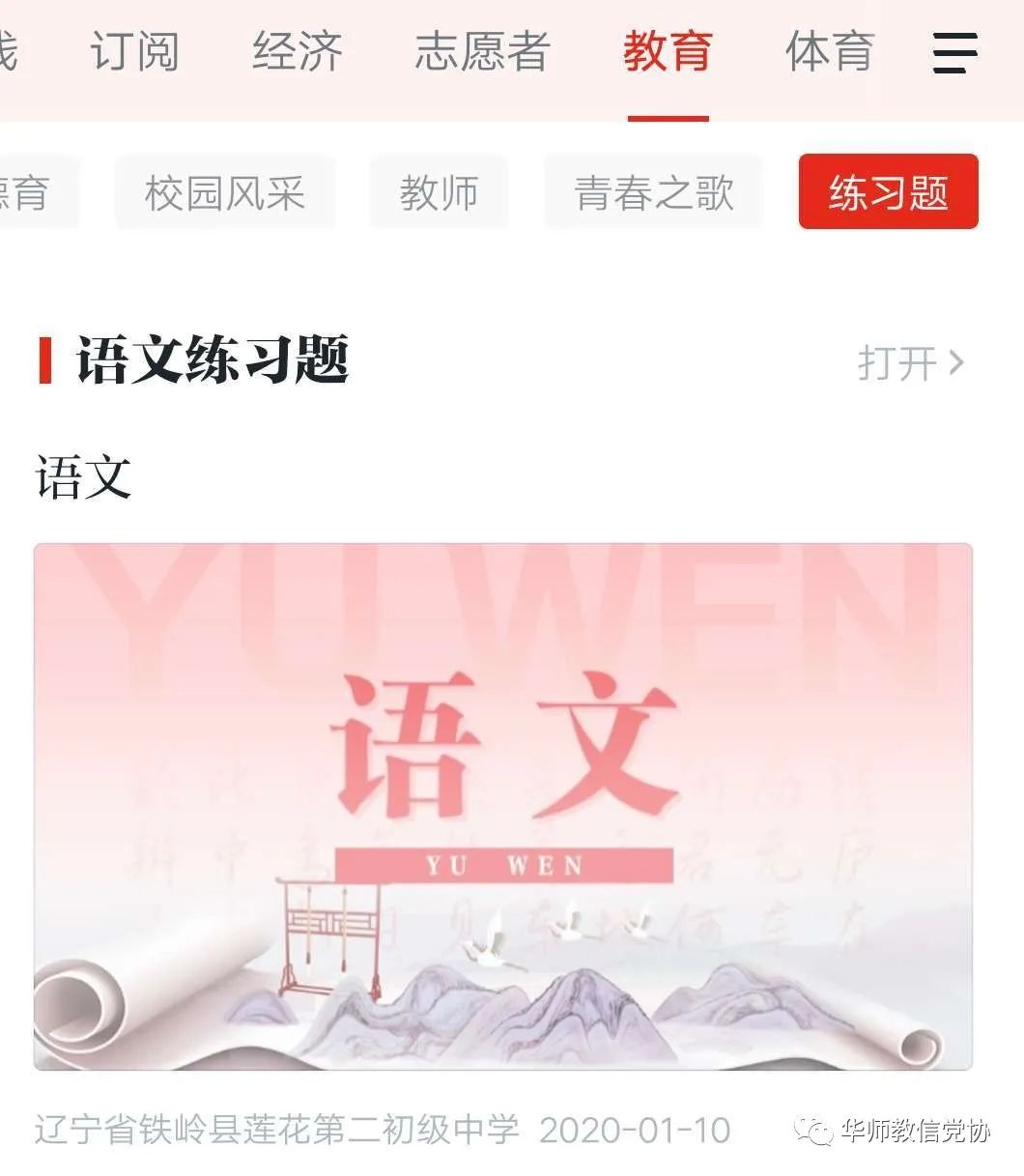Choose the 青春之歌 chip
1024x1176 pixels.
tap(654, 192)
